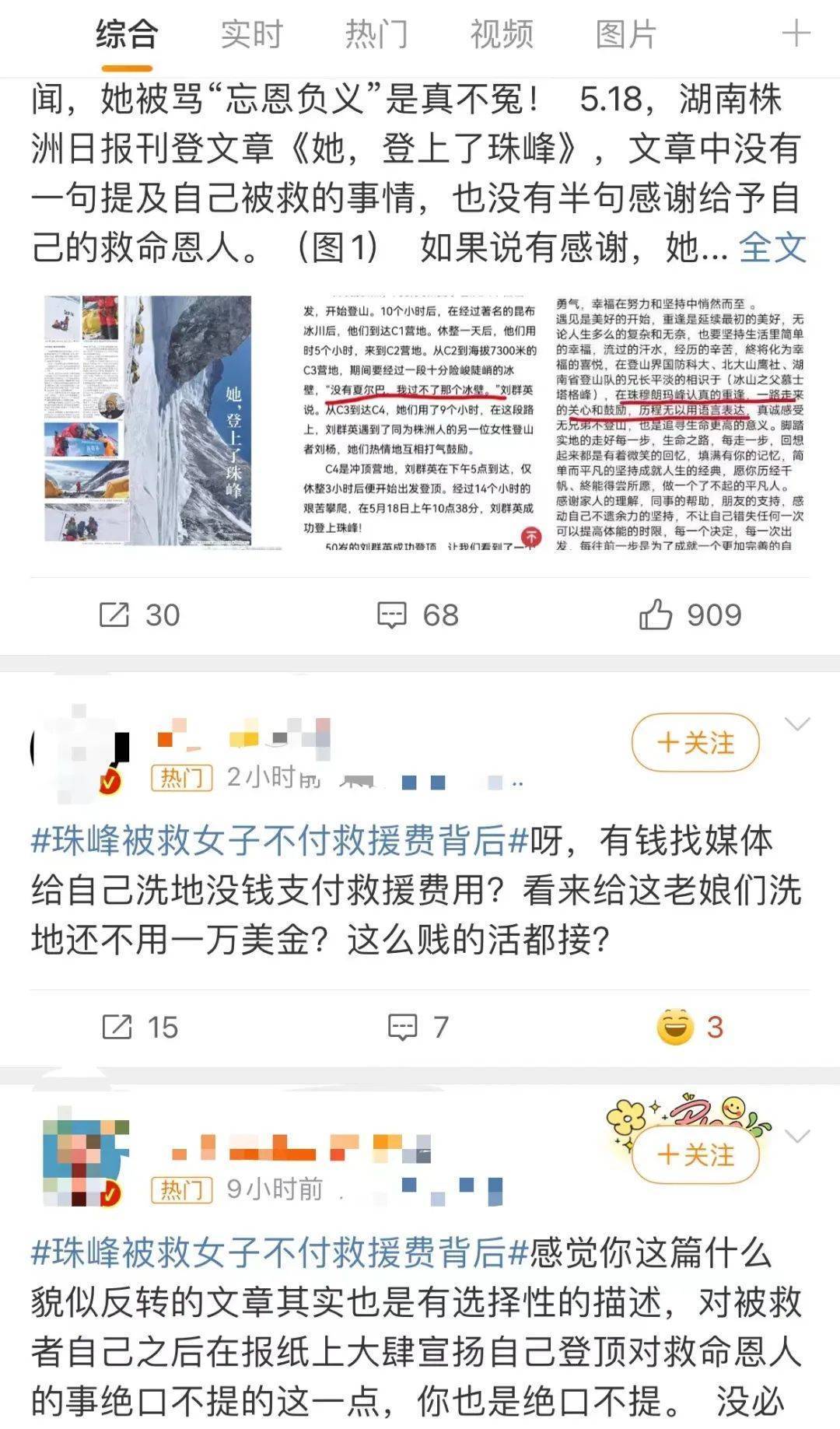
Task: Open the 7 comments on the second post
Action: (418, 1027)
